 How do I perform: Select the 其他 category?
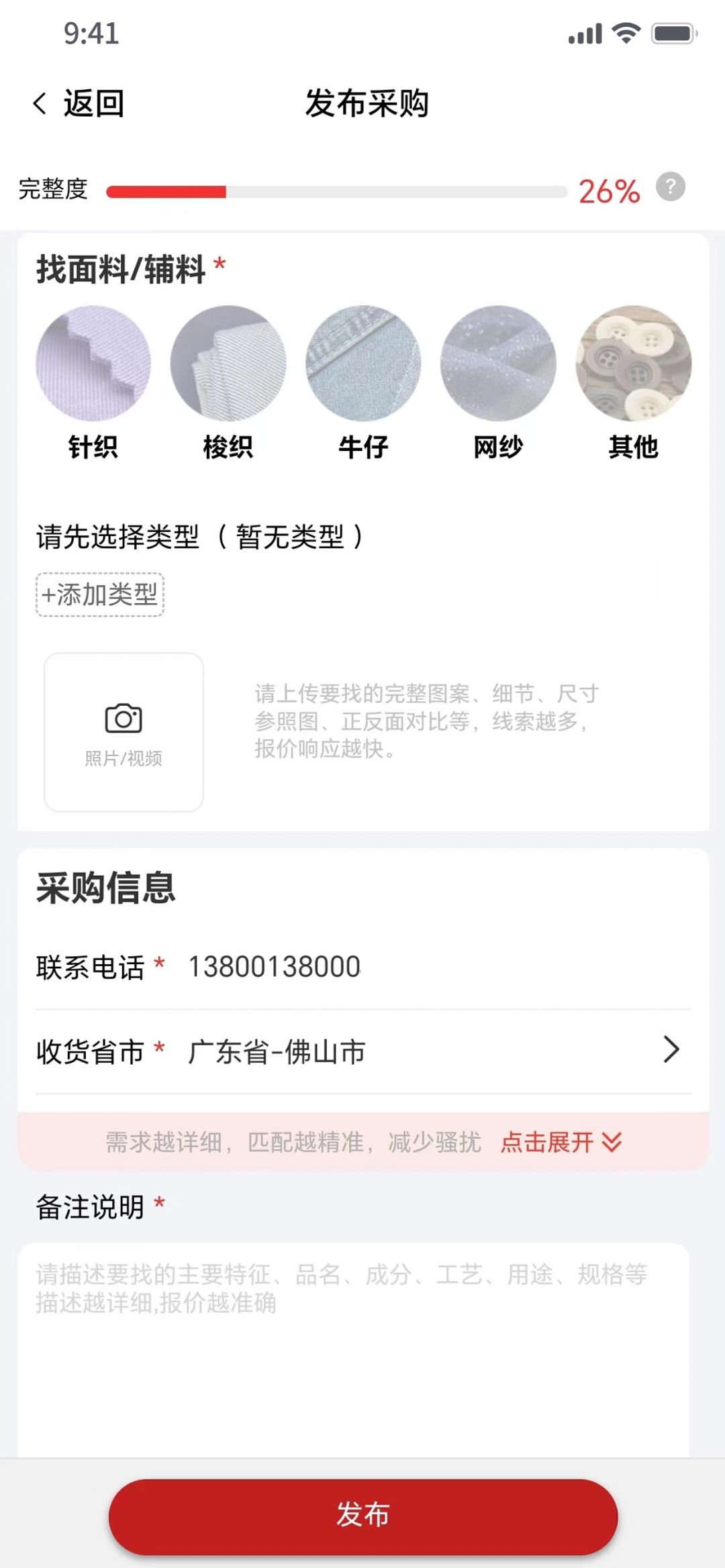(633, 382)
